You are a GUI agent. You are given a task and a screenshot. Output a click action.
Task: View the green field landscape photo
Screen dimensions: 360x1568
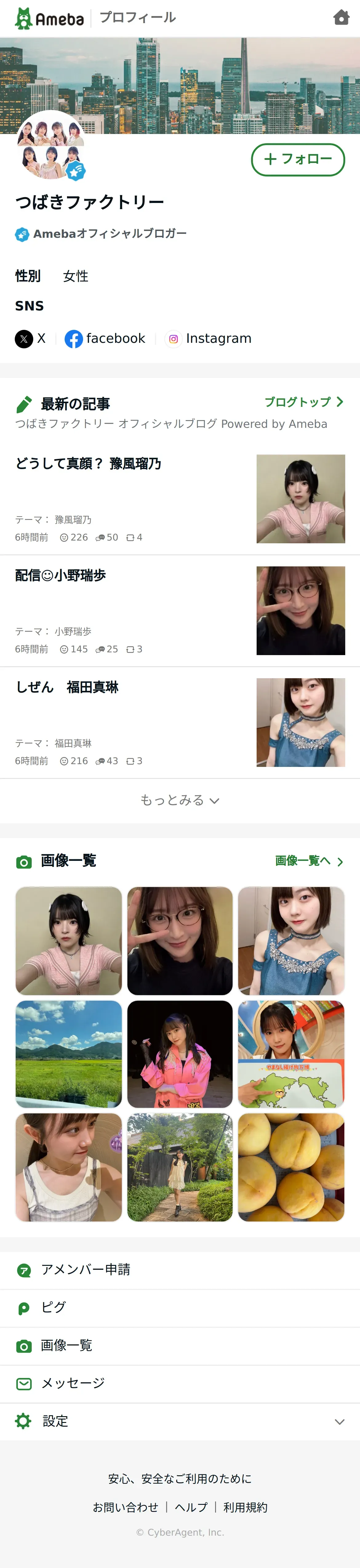click(69, 1054)
